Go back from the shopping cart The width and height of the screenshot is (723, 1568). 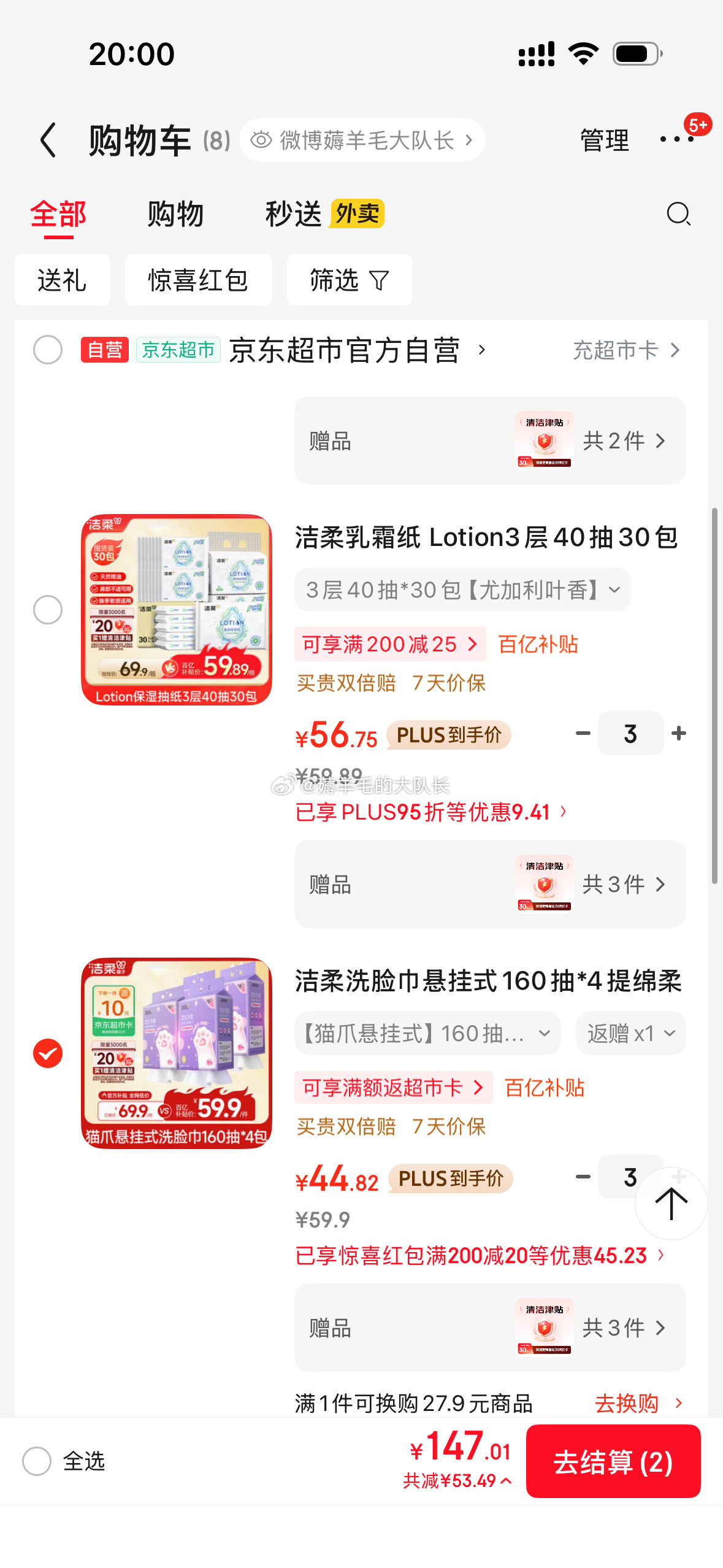coord(48,140)
